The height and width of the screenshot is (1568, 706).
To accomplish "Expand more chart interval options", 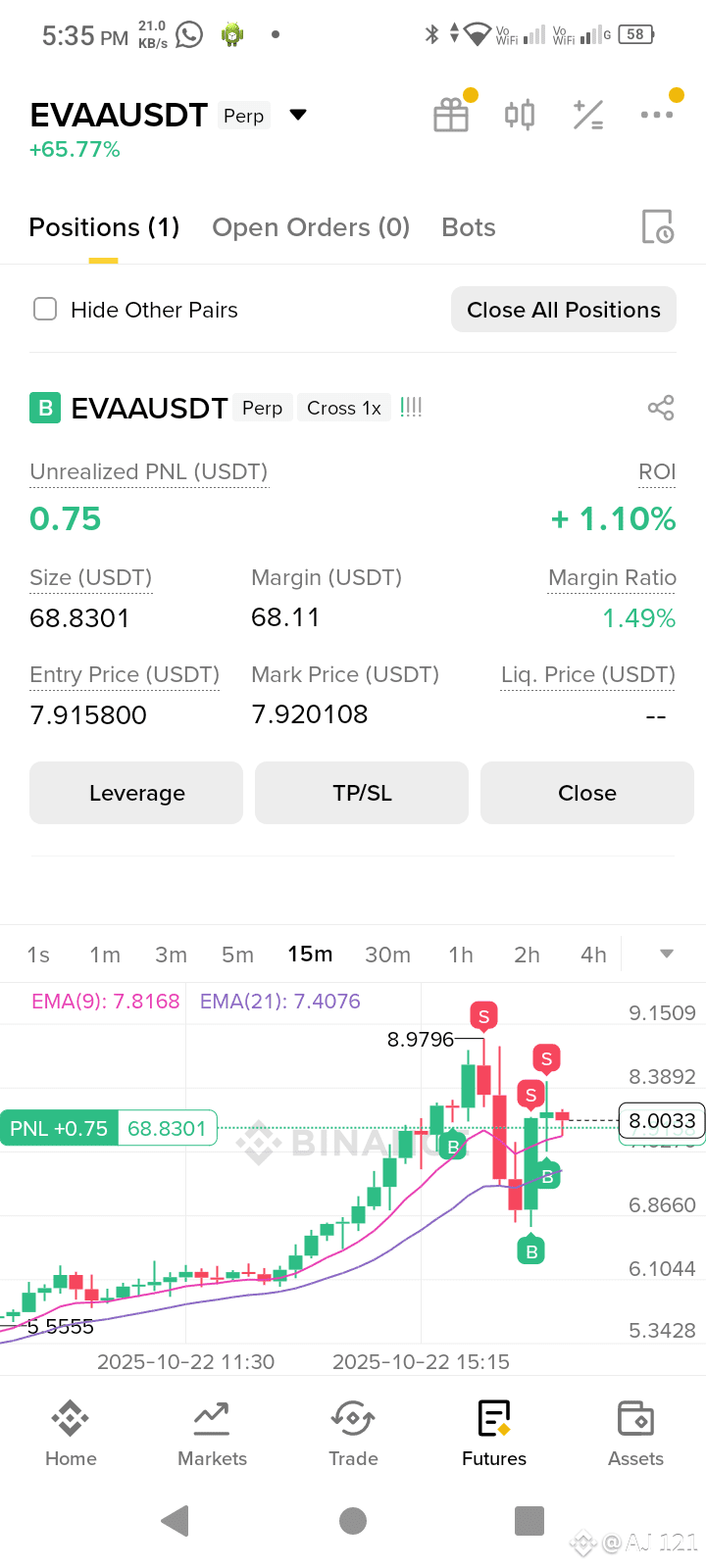I will click(x=667, y=954).
